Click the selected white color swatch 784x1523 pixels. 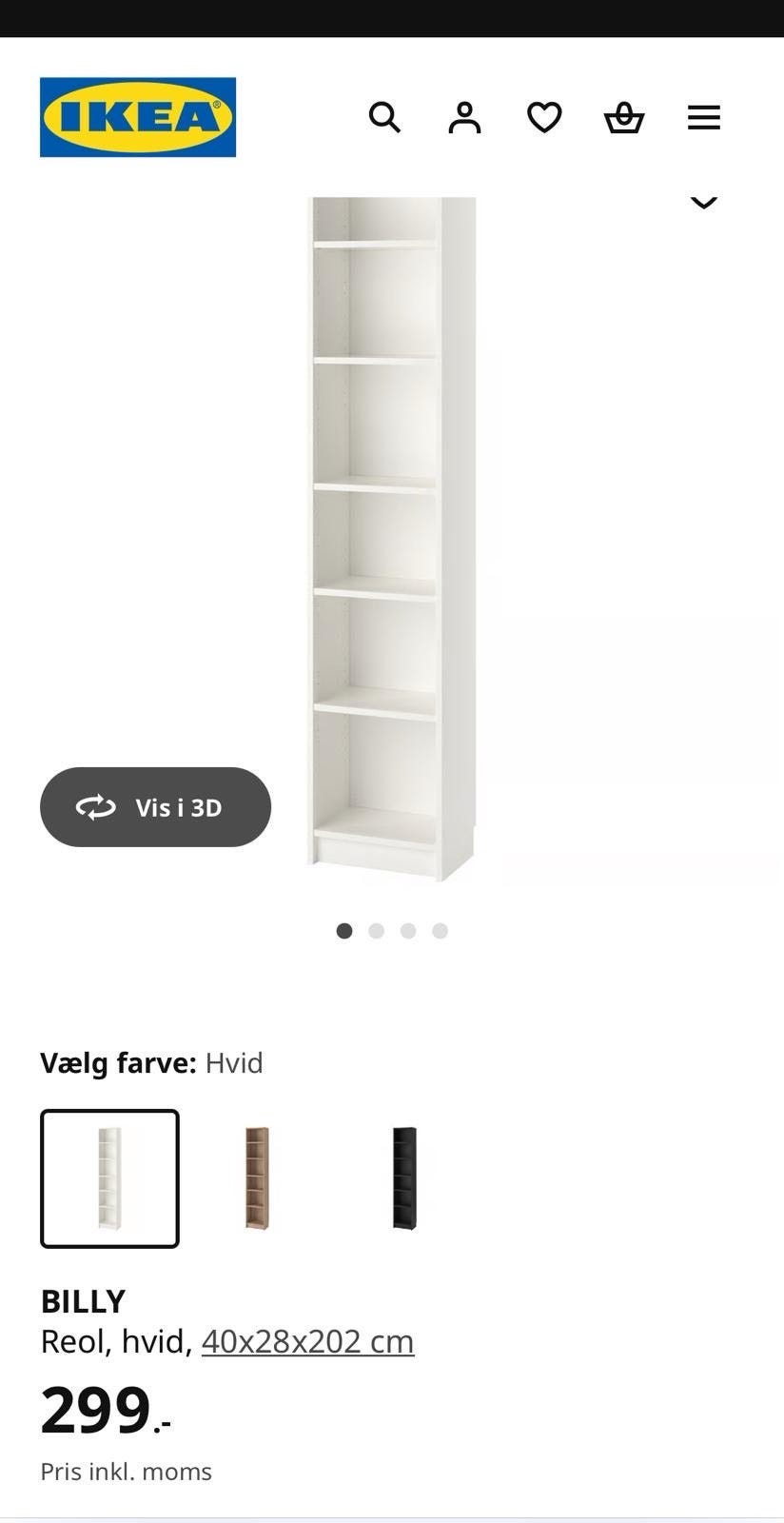[x=108, y=1178]
